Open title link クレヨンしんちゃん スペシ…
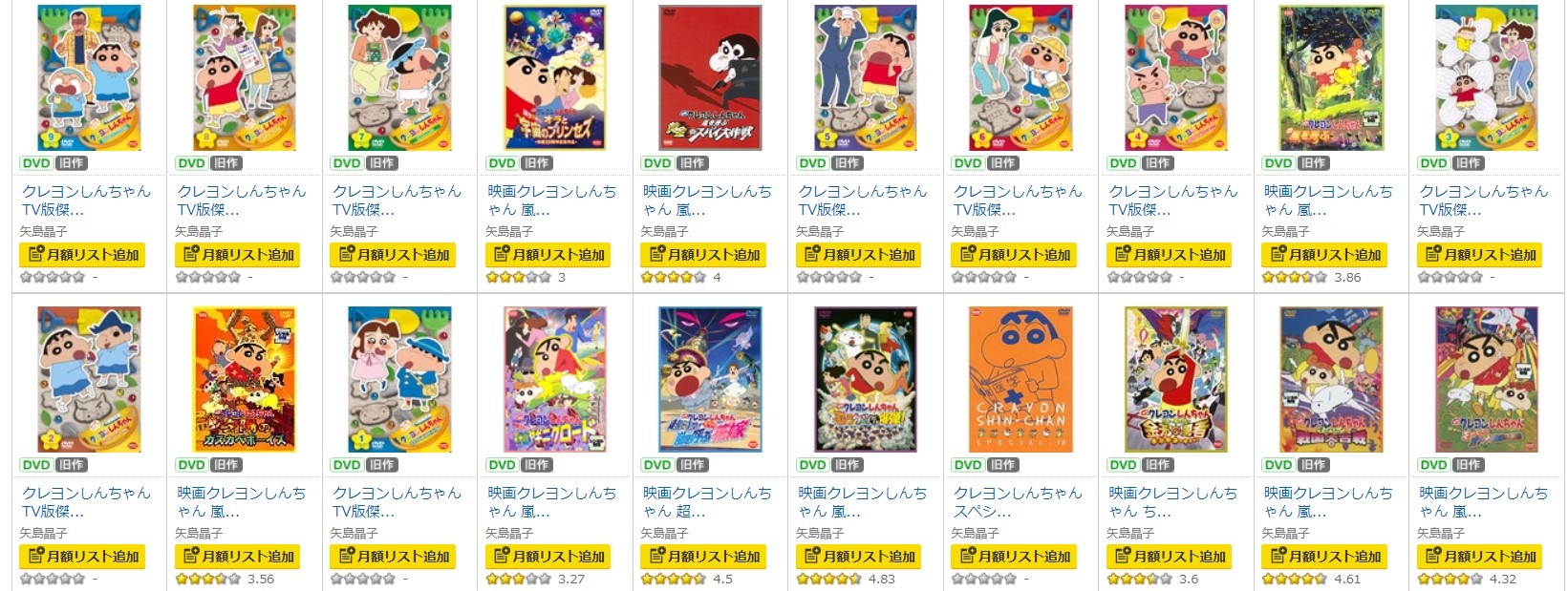The image size is (1568, 591). click(1018, 502)
